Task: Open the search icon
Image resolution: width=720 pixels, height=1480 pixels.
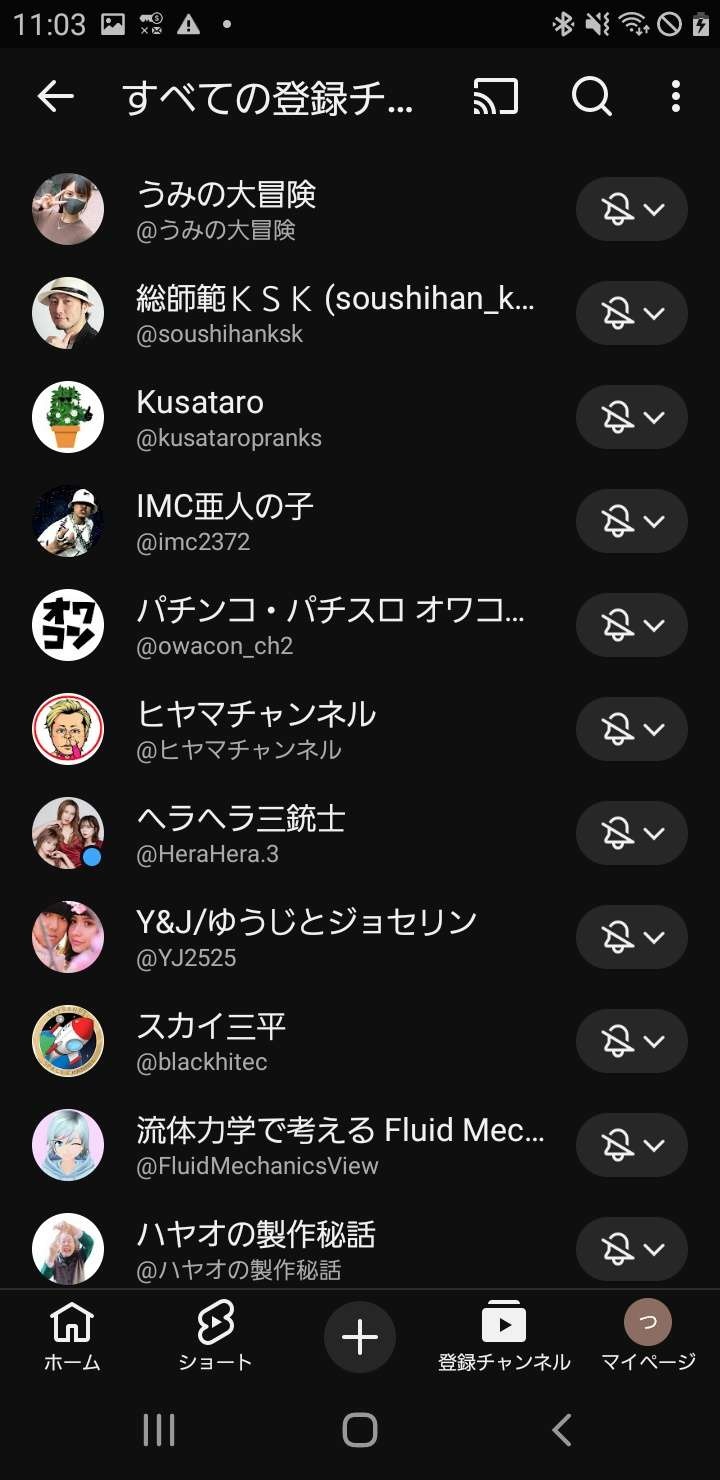Action: [x=591, y=97]
